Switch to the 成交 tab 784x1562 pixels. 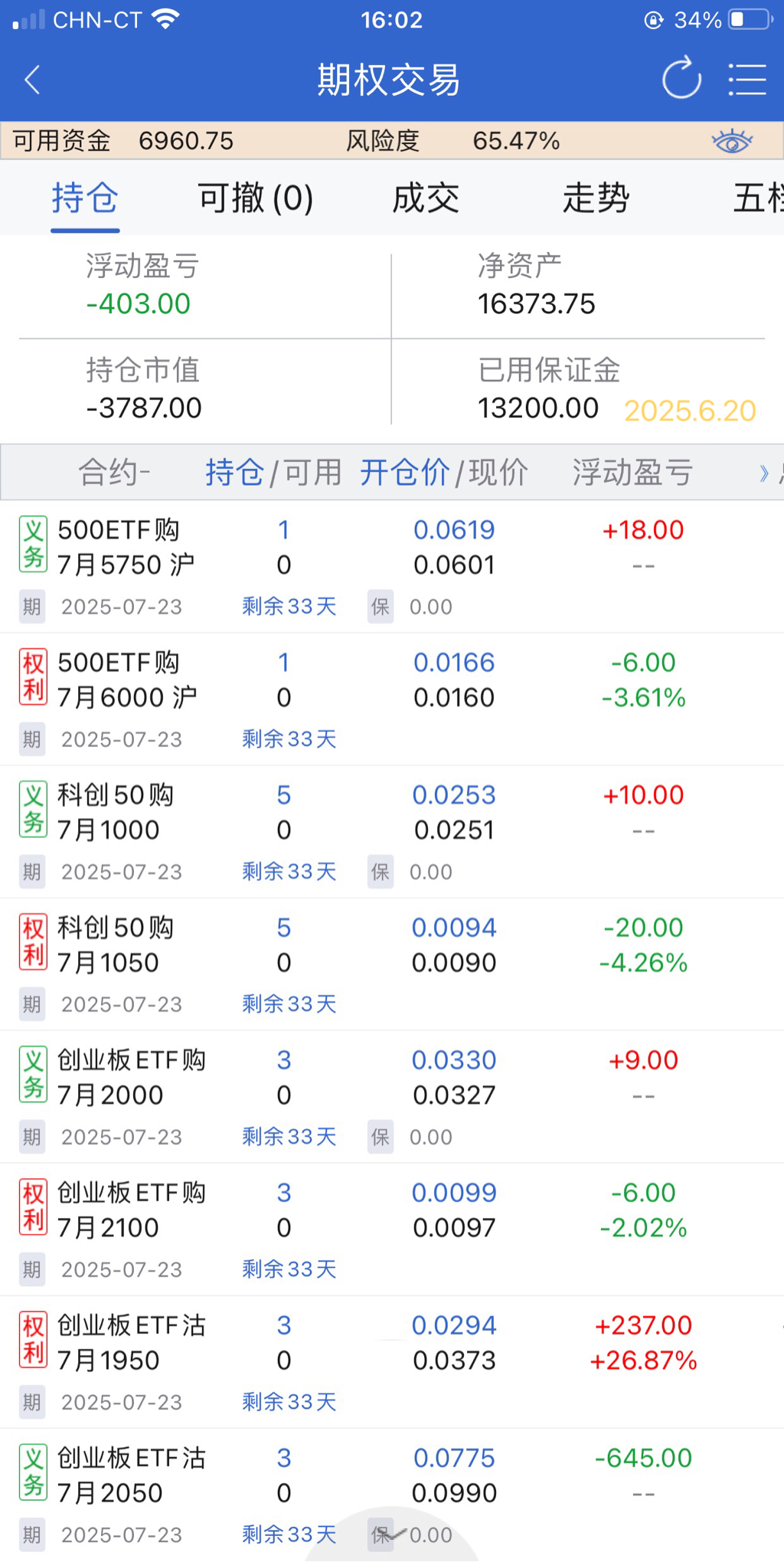coord(426,198)
